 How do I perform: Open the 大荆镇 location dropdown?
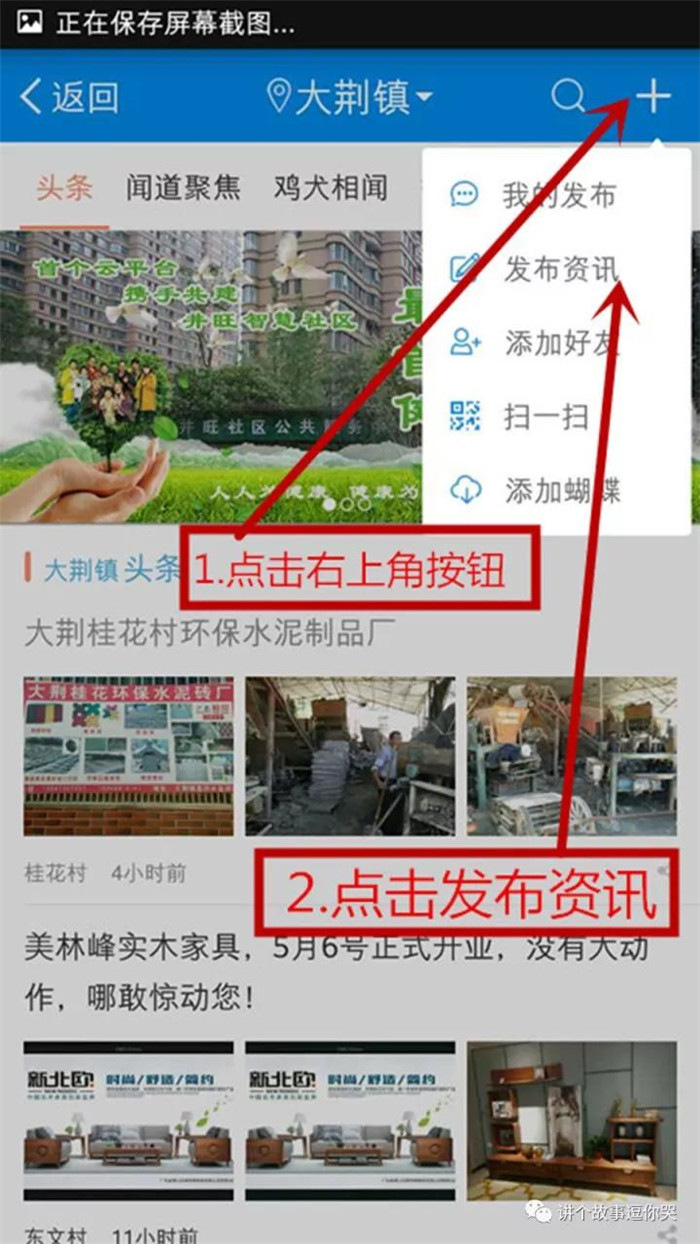point(351,97)
